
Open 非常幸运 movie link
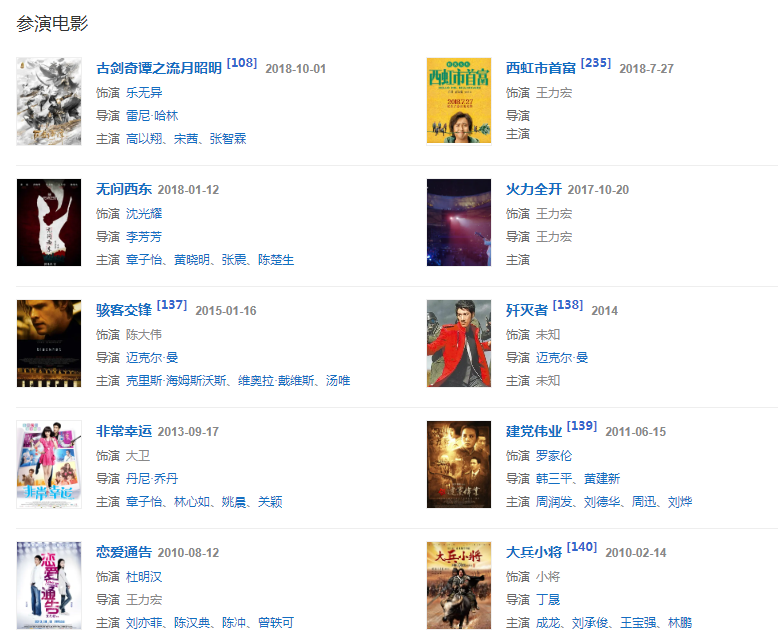[x=124, y=431]
